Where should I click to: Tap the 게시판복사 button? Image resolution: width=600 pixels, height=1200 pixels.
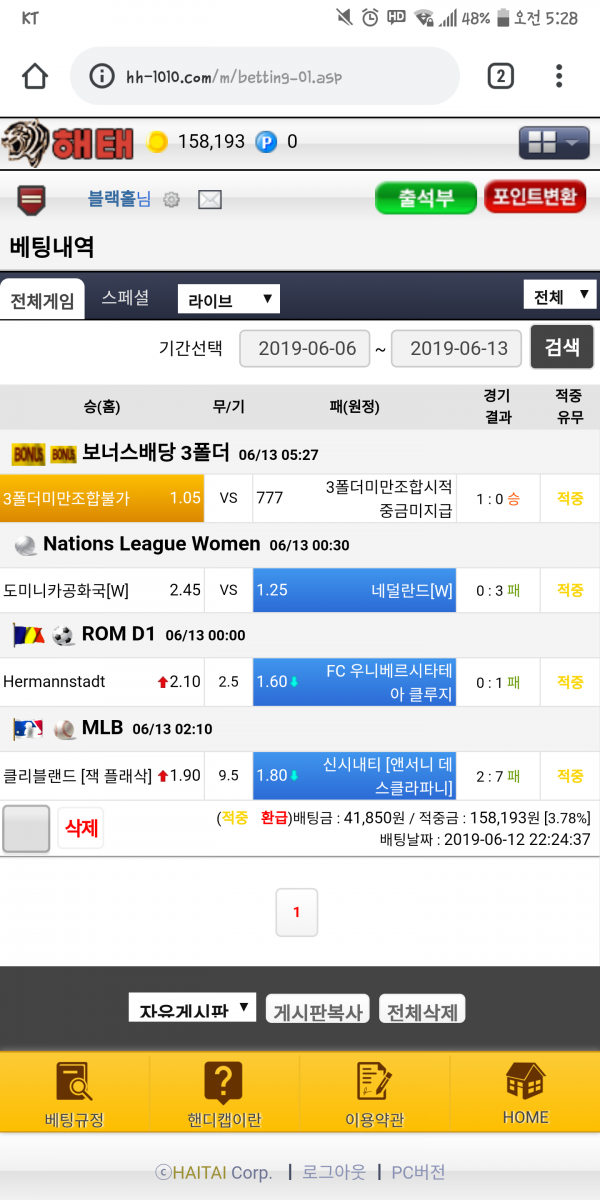point(318,1010)
